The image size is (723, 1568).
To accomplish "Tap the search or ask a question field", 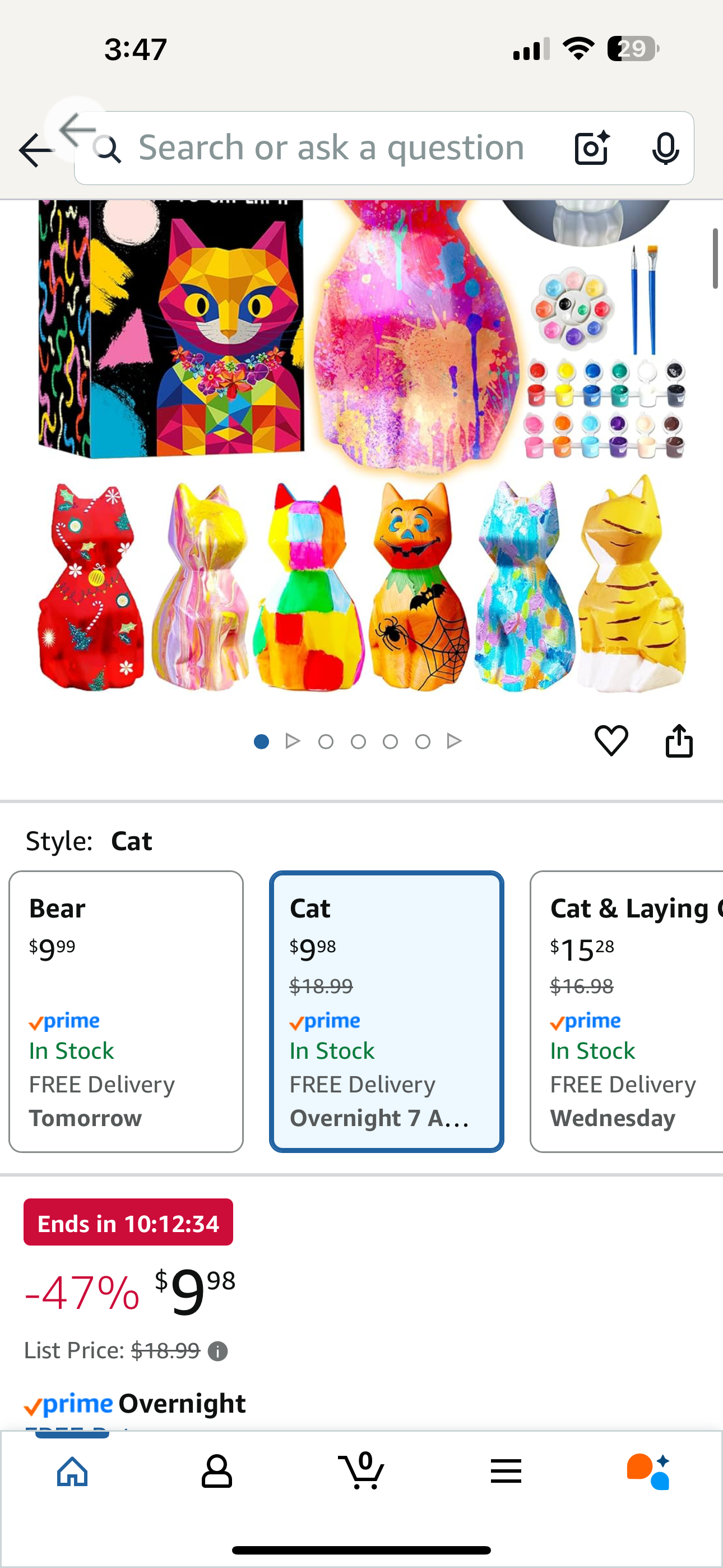I will 331,148.
